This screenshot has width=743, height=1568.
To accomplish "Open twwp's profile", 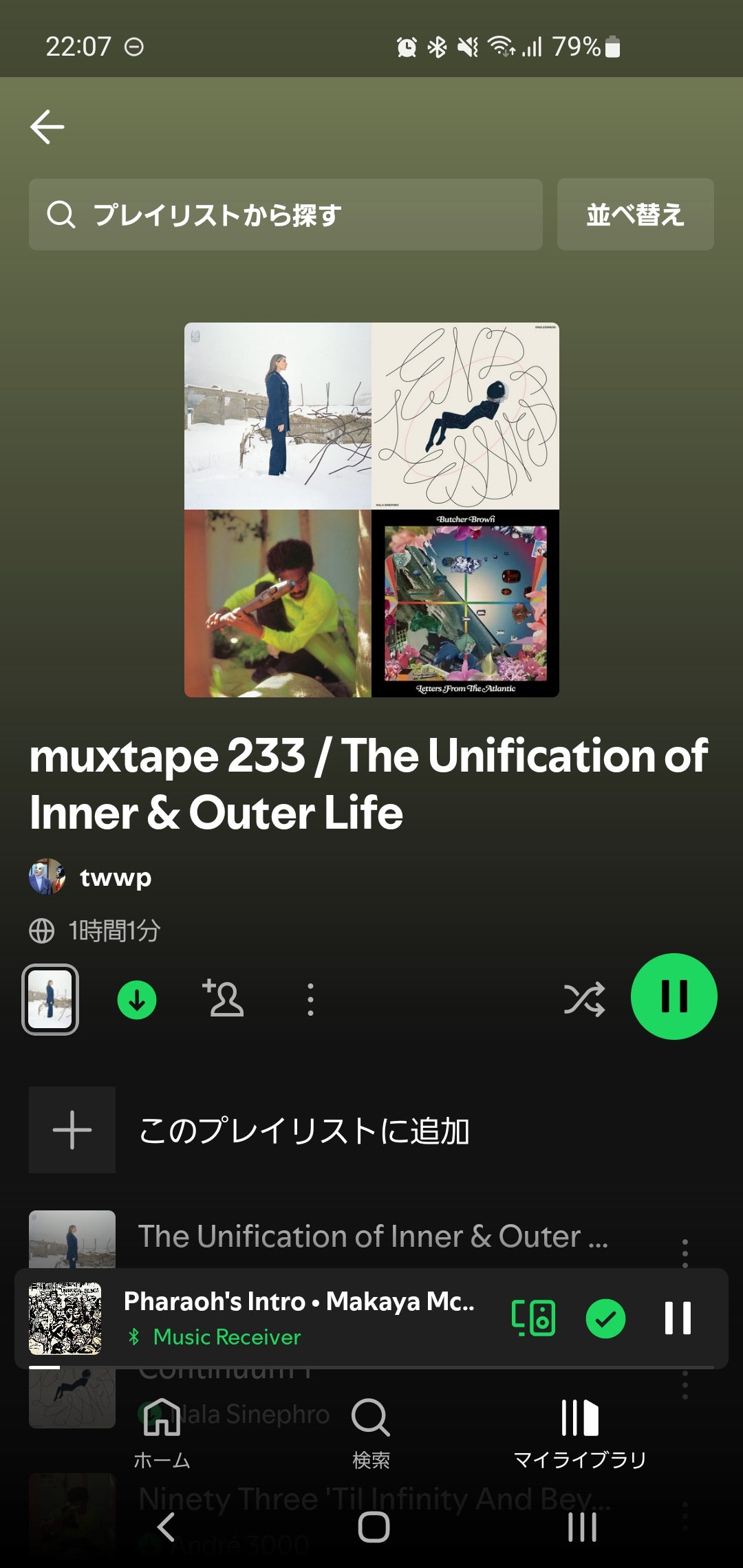I will click(x=90, y=877).
